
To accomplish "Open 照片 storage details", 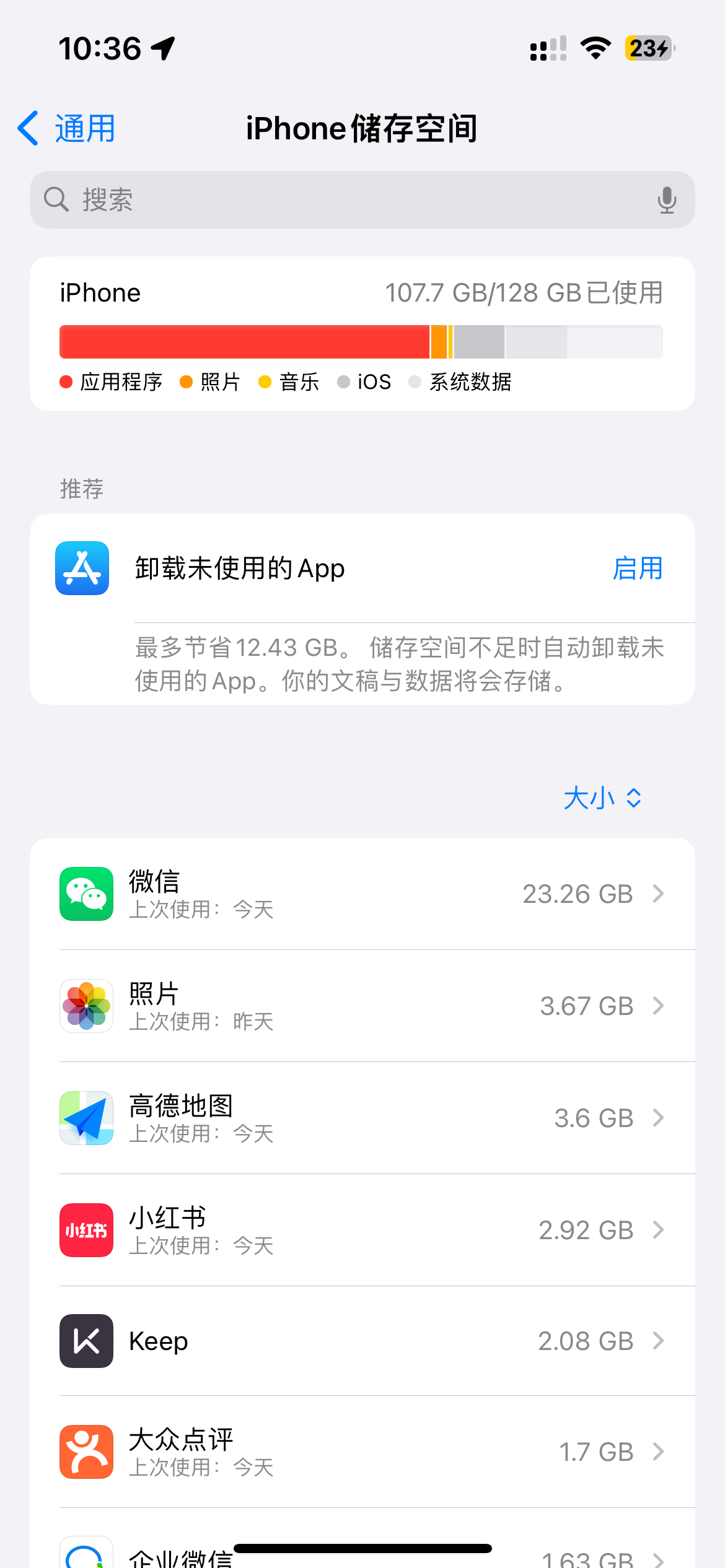I will point(362,1006).
